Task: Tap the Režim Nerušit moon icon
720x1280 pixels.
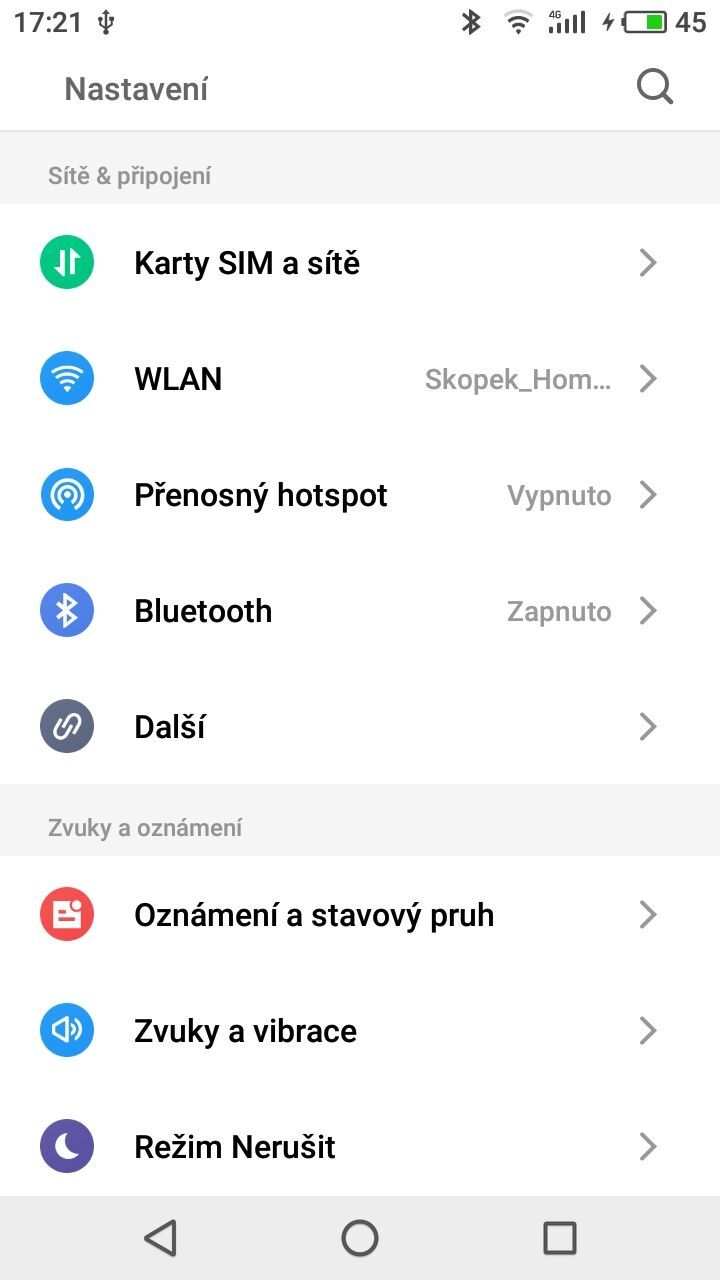Action: (66, 1146)
